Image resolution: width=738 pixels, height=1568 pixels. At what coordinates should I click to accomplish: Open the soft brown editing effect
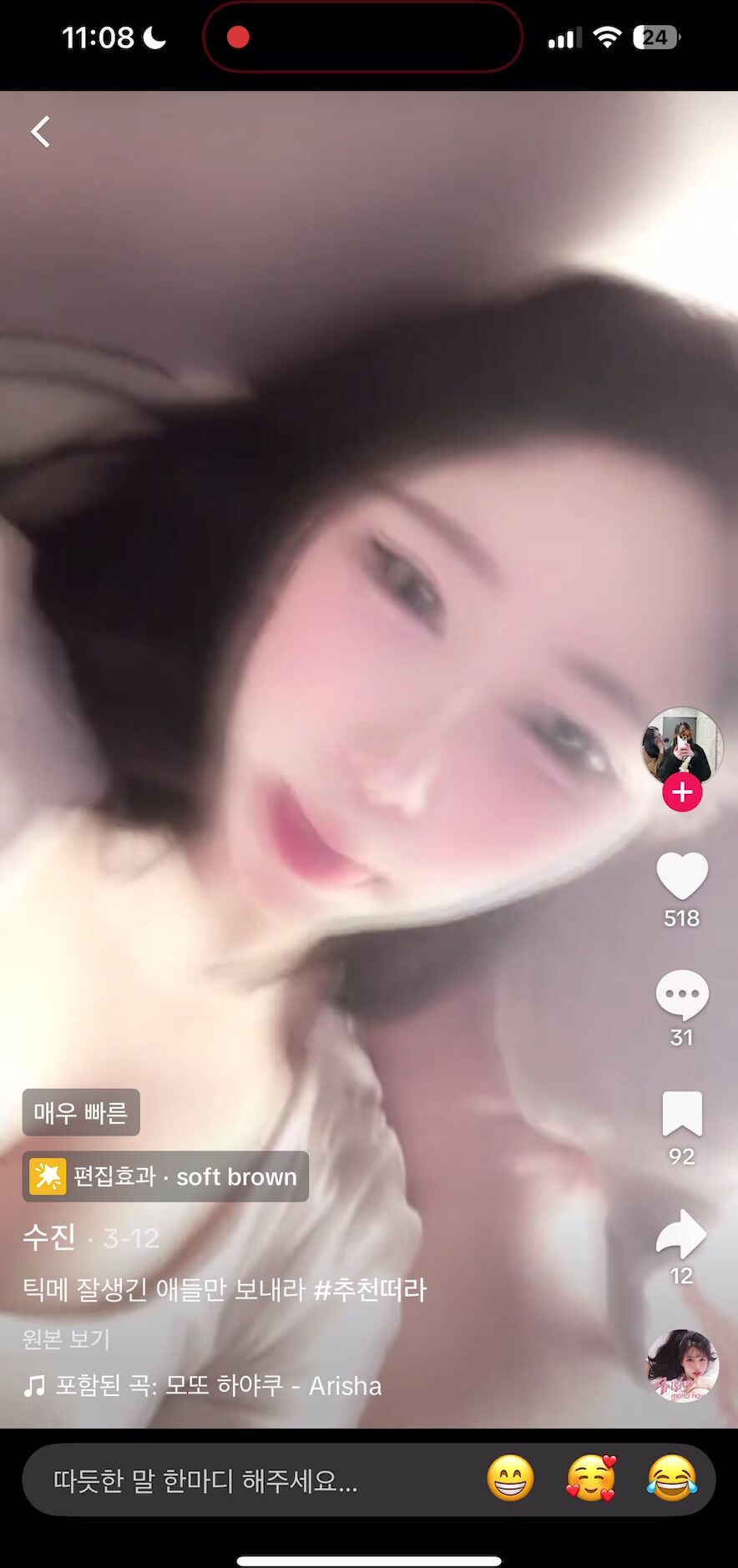coord(165,1176)
